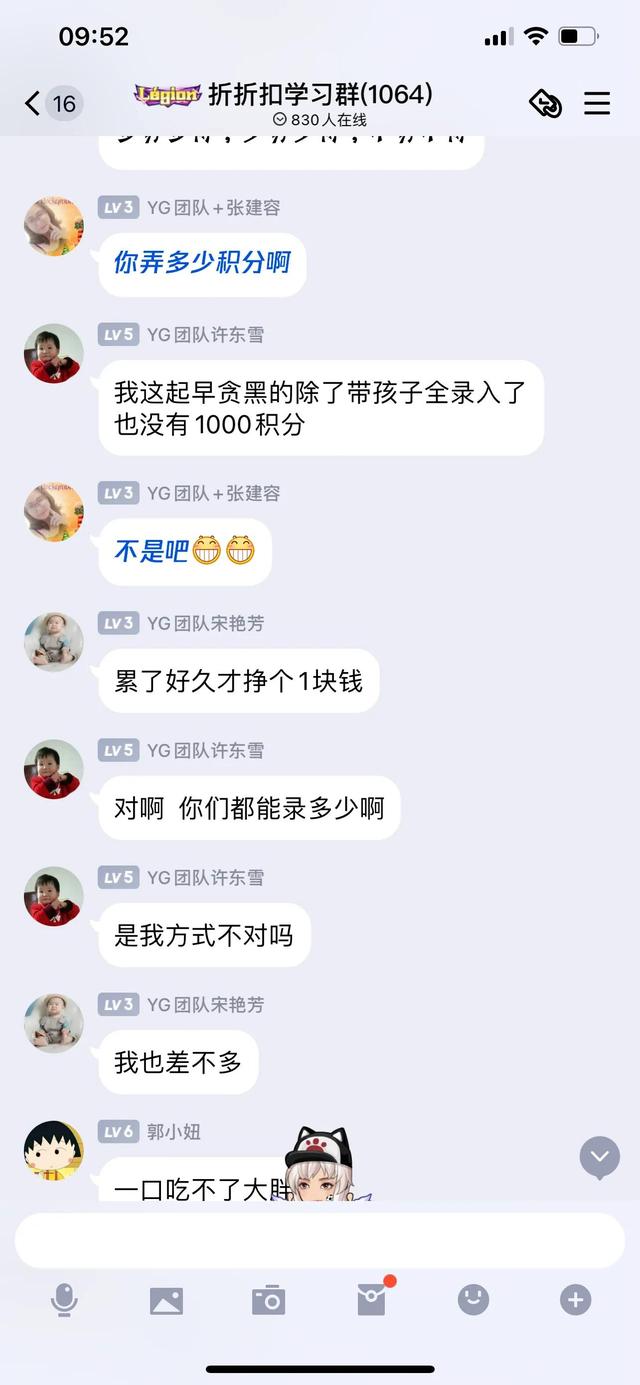Image resolution: width=640 pixels, height=1385 pixels.
Task: Open avatar beside 累了好久才挣个1块钱
Action: click(x=53, y=642)
